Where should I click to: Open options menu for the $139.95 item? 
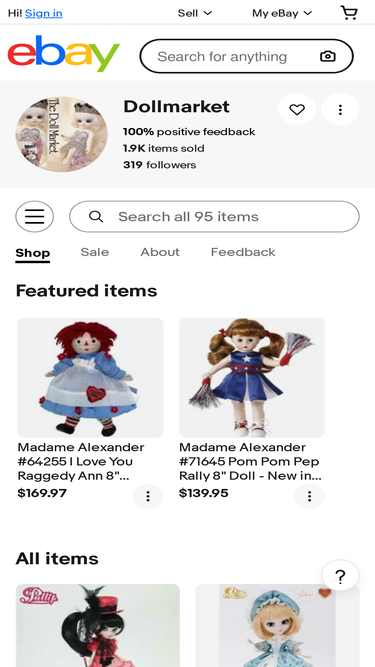(x=310, y=496)
